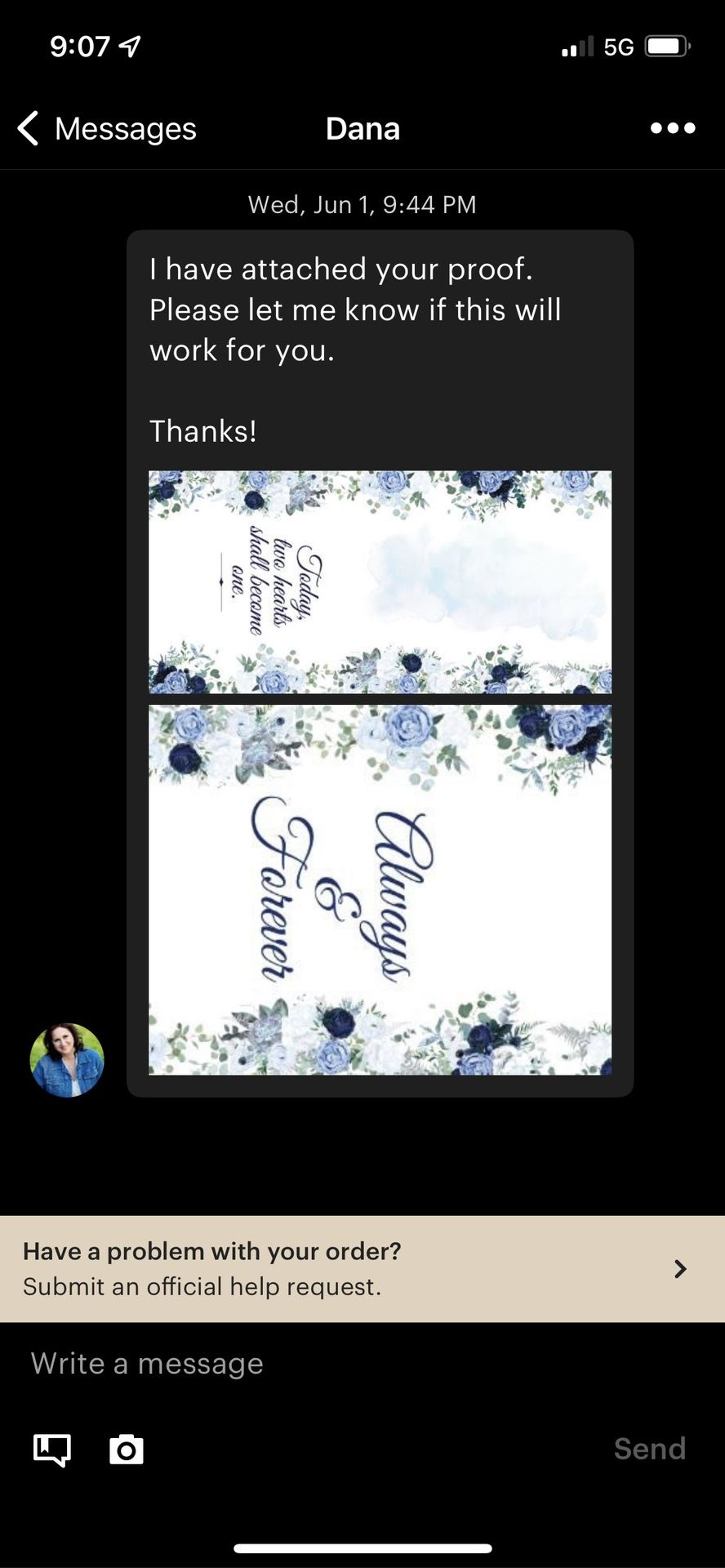This screenshot has height=1568, width=725.
Task: Open Dana's profile avatar
Action: point(67,1060)
